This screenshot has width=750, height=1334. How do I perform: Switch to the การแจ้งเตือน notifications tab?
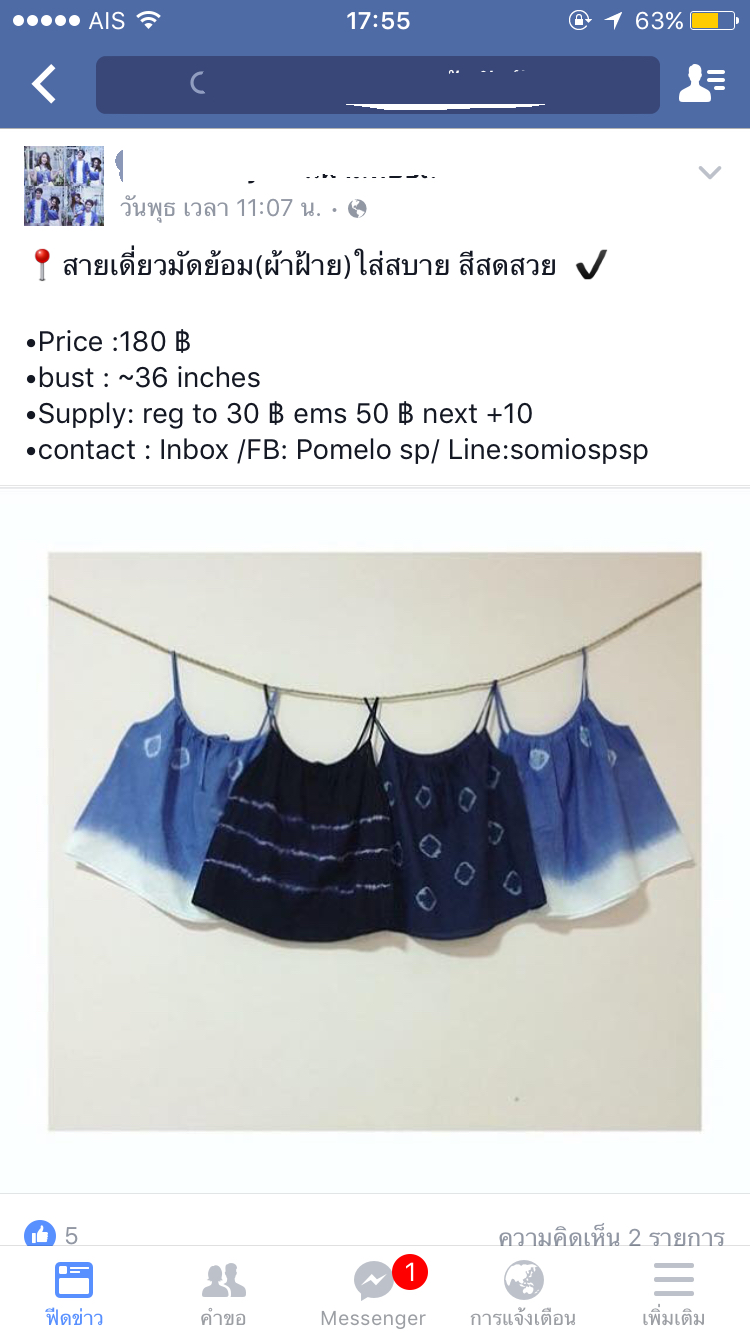(523, 1292)
